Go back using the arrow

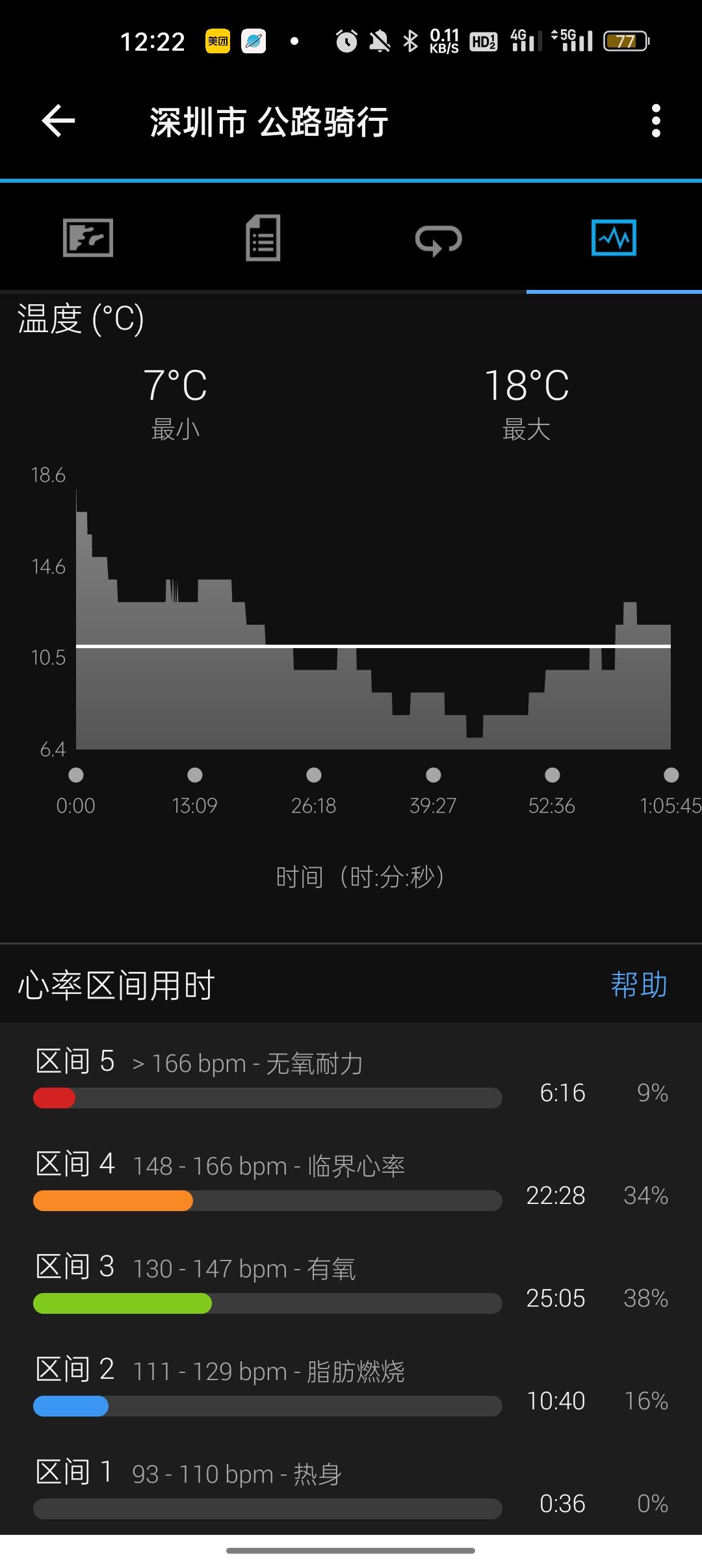pos(58,121)
